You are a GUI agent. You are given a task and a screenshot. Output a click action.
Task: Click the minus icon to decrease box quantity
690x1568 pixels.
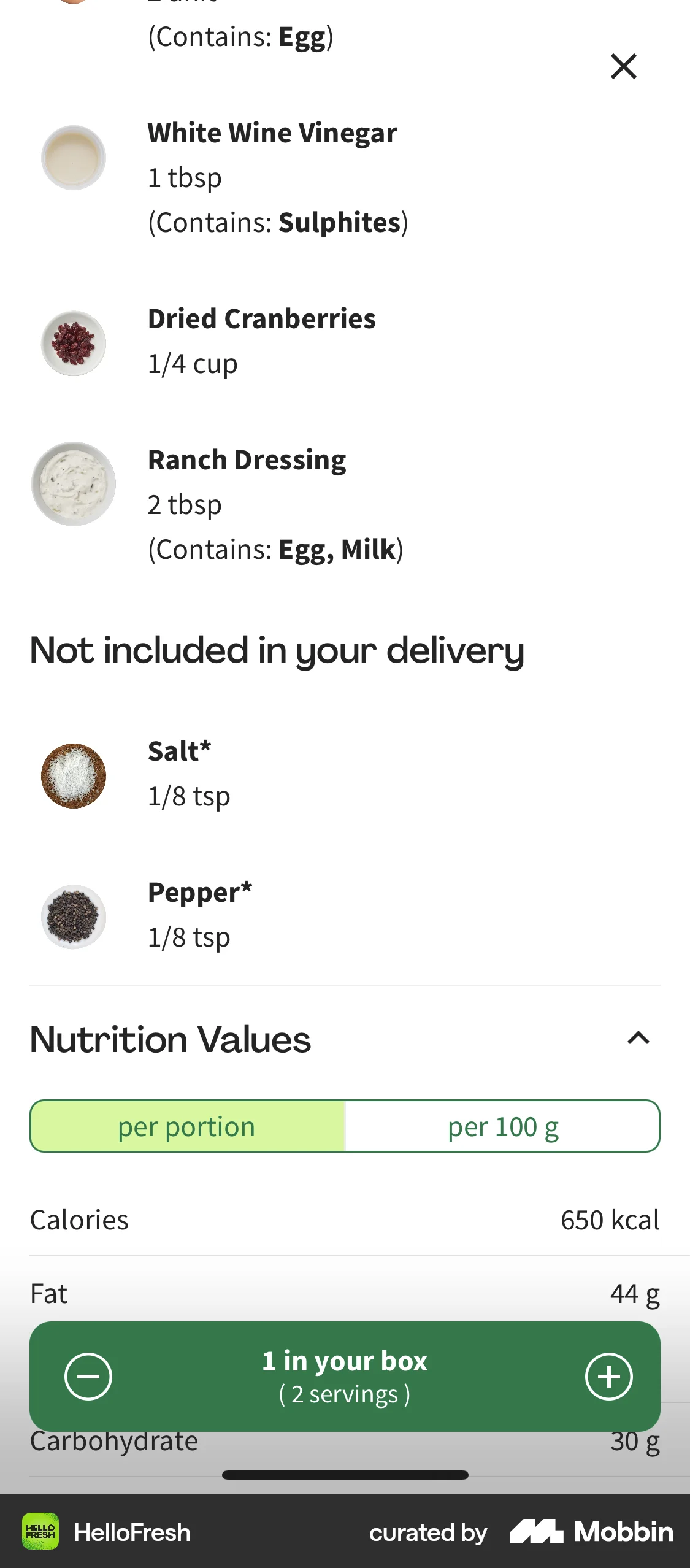tap(88, 1376)
